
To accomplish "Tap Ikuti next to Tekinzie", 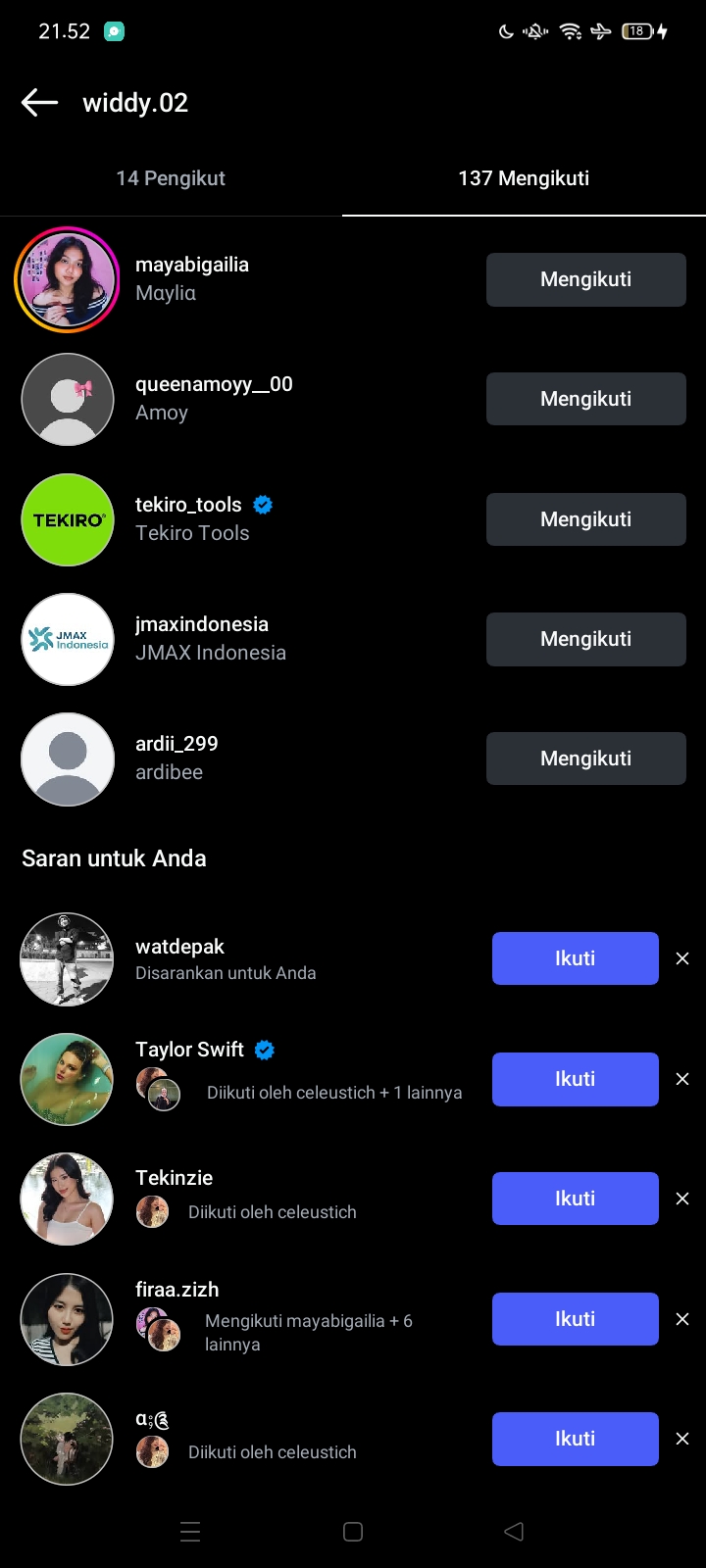I will 575,1199.
